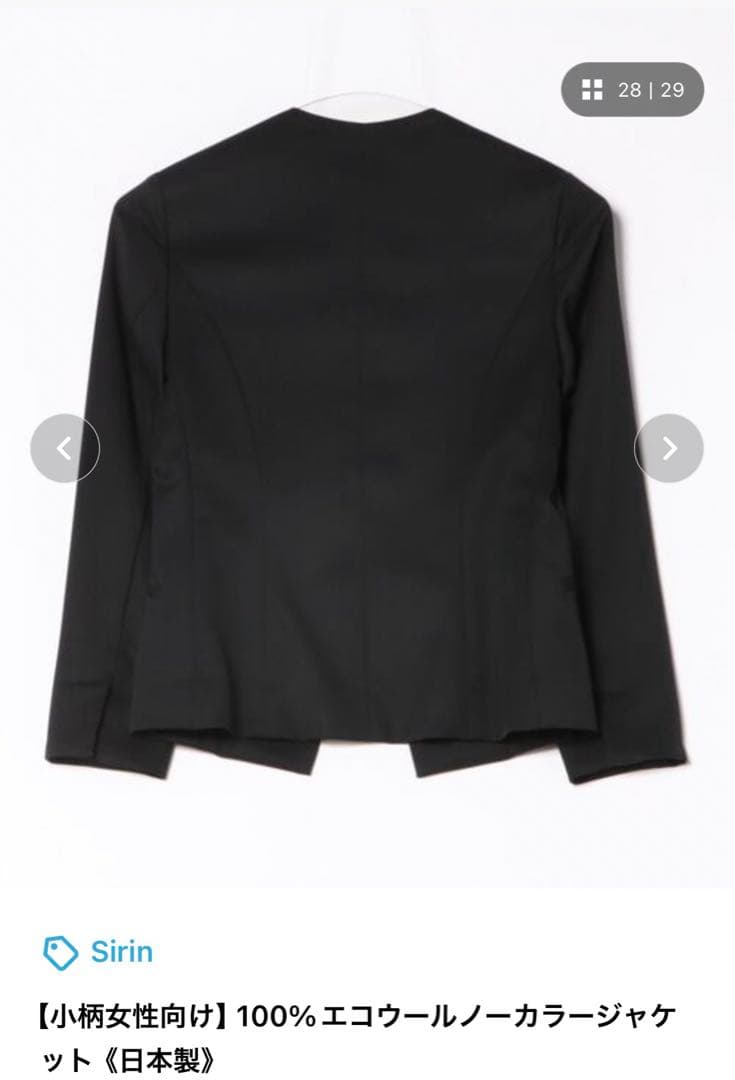The height and width of the screenshot is (1080, 735).
Task: Show the next product photo
Action: click(669, 448)
